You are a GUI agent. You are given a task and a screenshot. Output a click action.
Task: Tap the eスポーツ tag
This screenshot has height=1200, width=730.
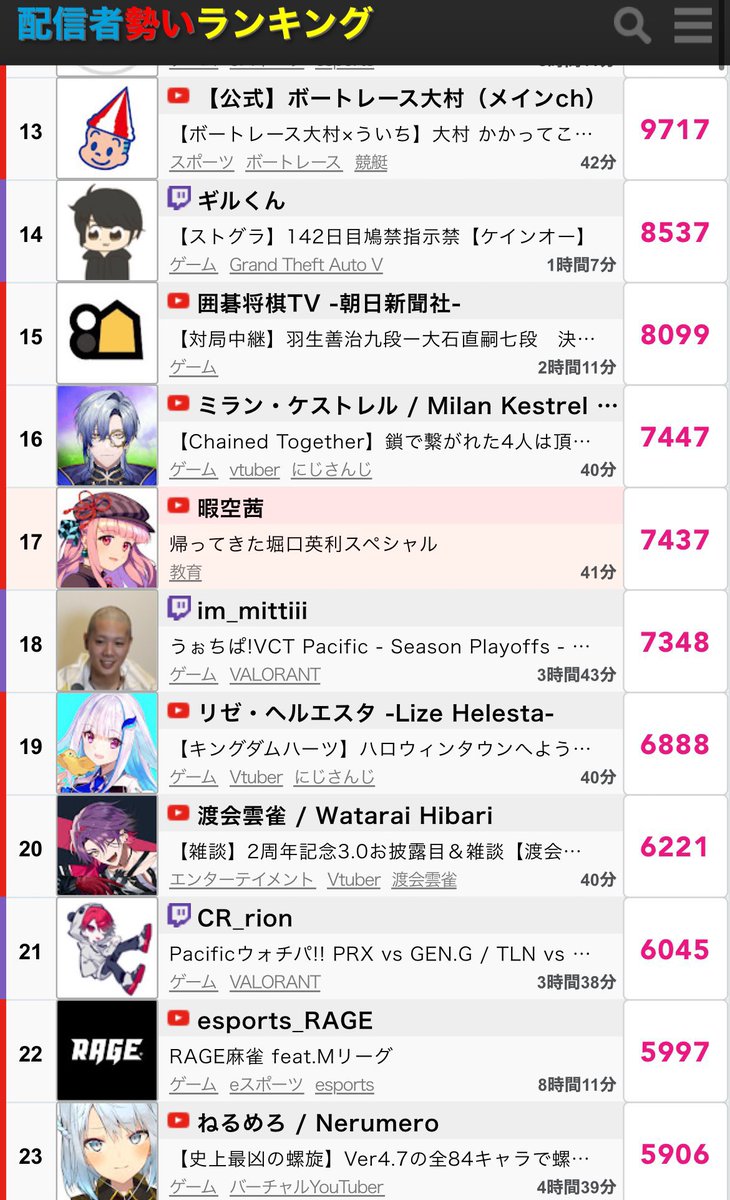pos(266,1085)
